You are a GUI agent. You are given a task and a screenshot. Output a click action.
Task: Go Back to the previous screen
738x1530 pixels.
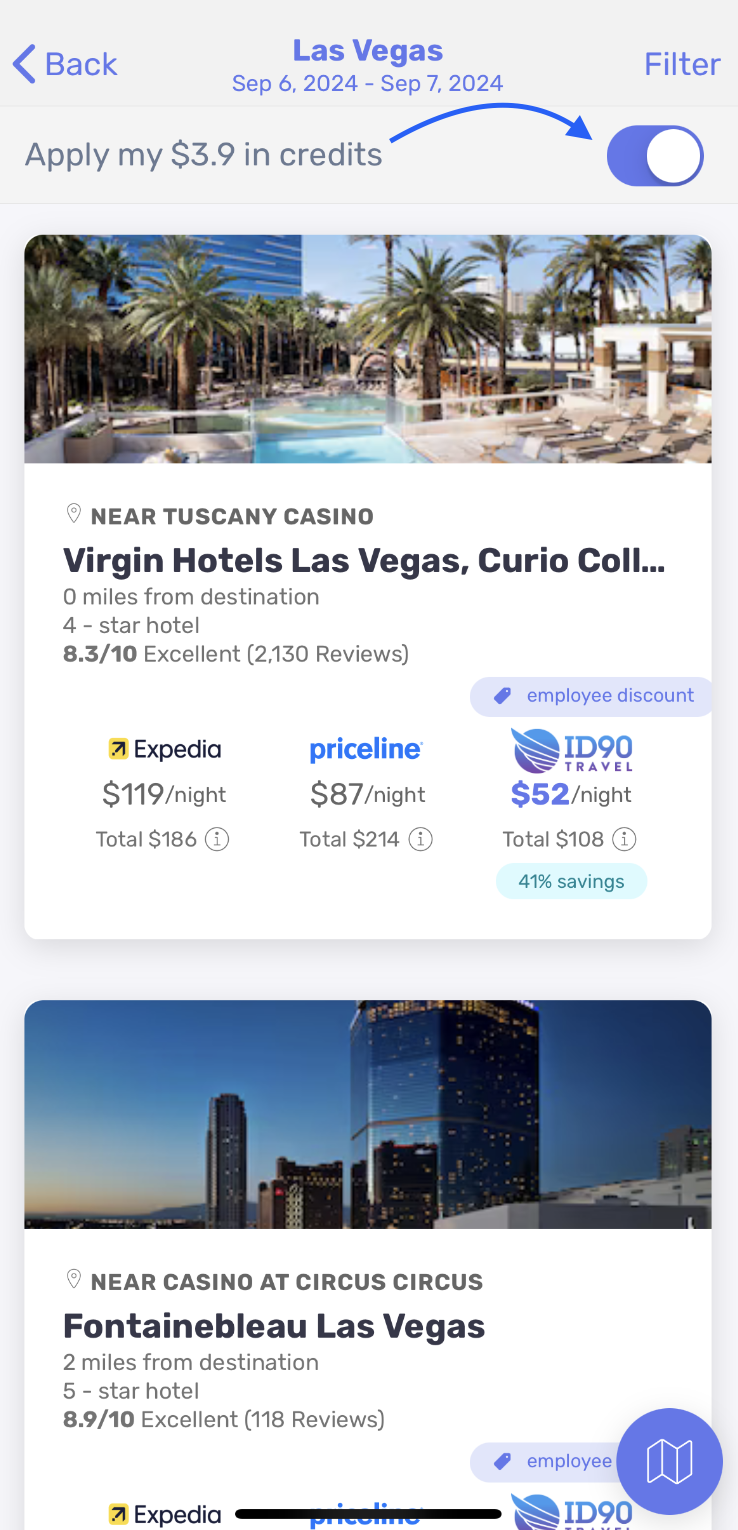[65, 63]
